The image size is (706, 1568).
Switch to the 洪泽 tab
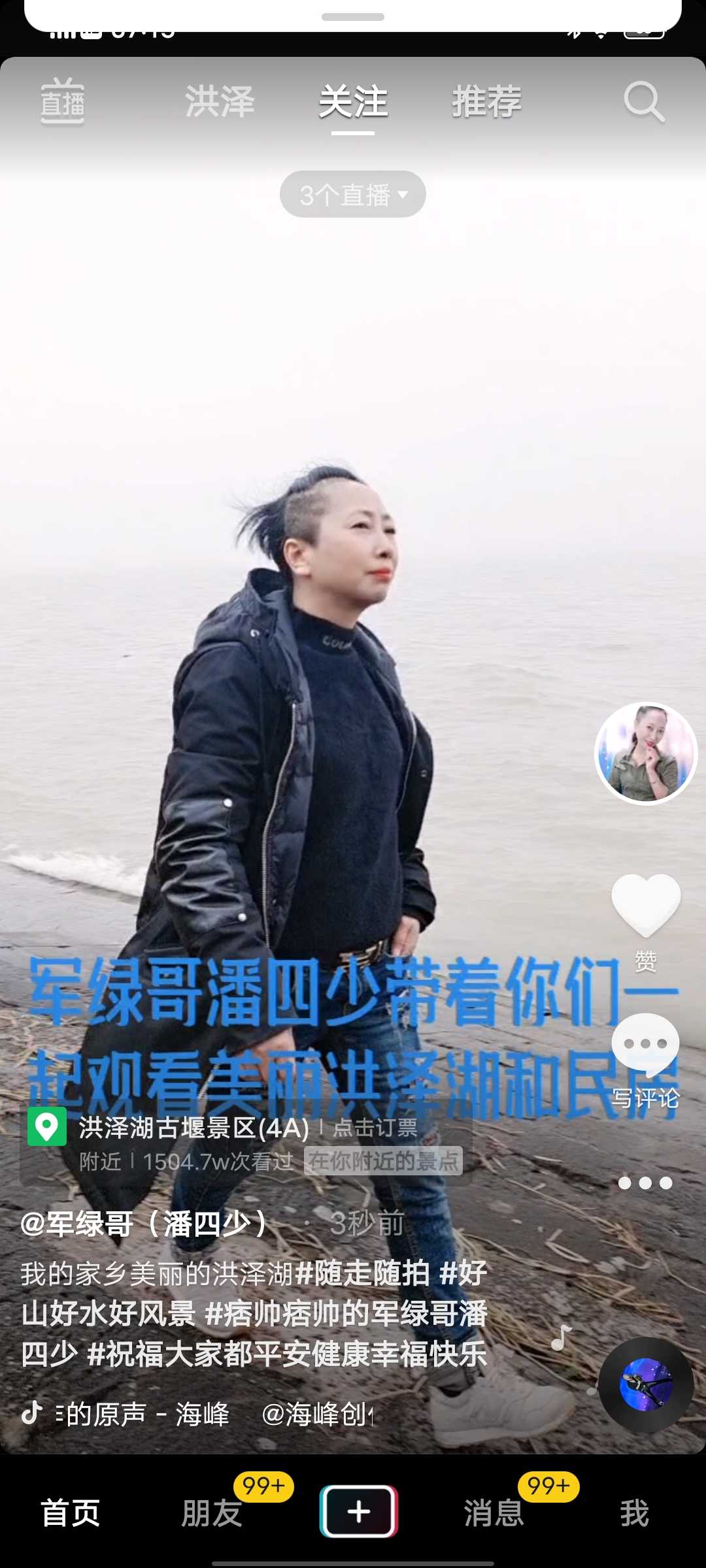220,102
